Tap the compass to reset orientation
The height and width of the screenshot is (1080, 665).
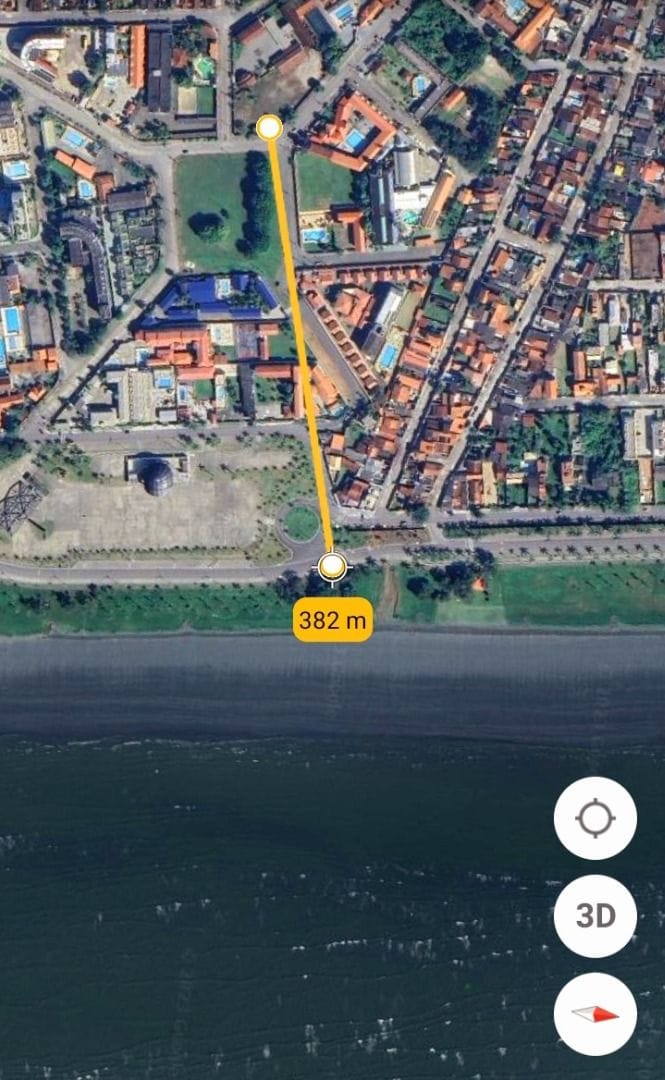click(595, 1014)
